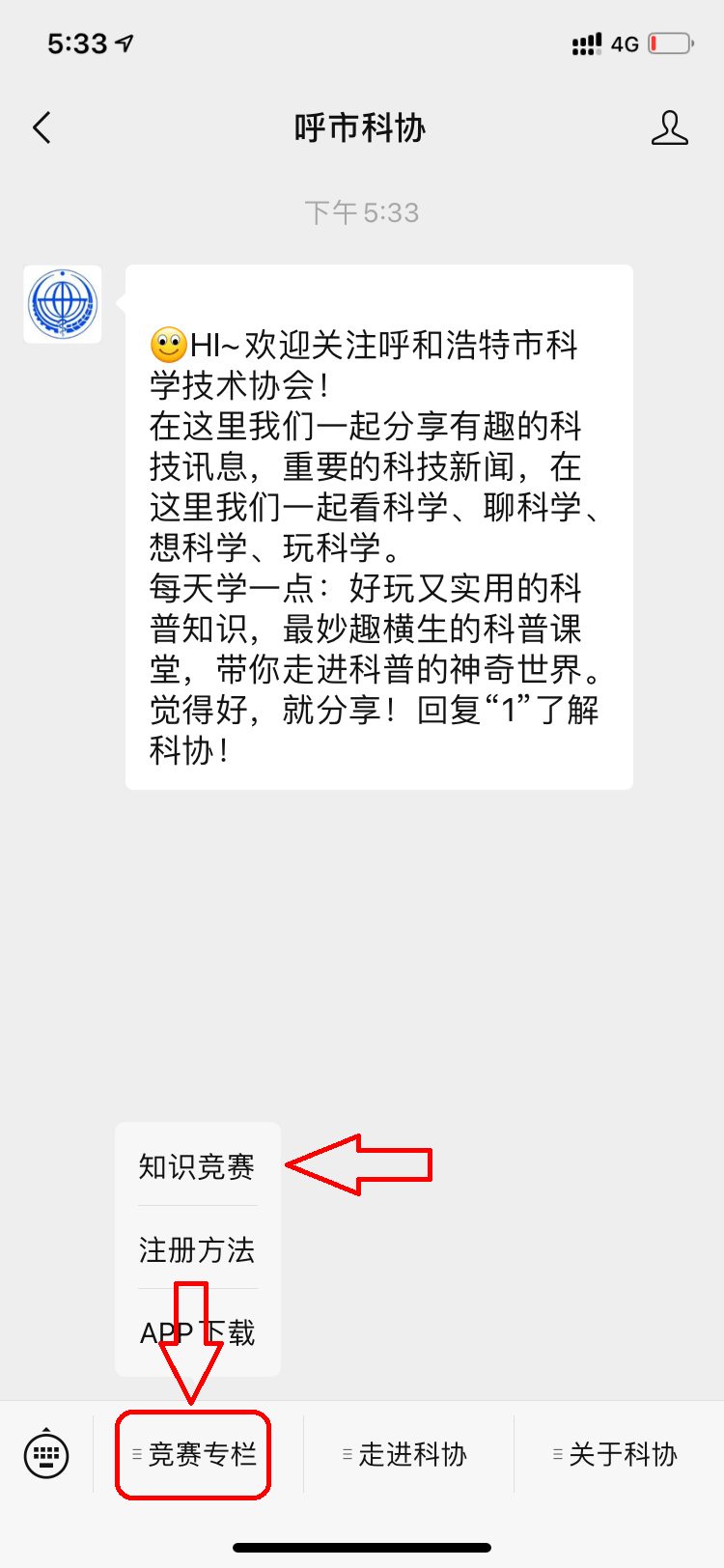Expand the 走进科协 menu
This screenshot has height=1568, width=724.
pos(407,1454)
